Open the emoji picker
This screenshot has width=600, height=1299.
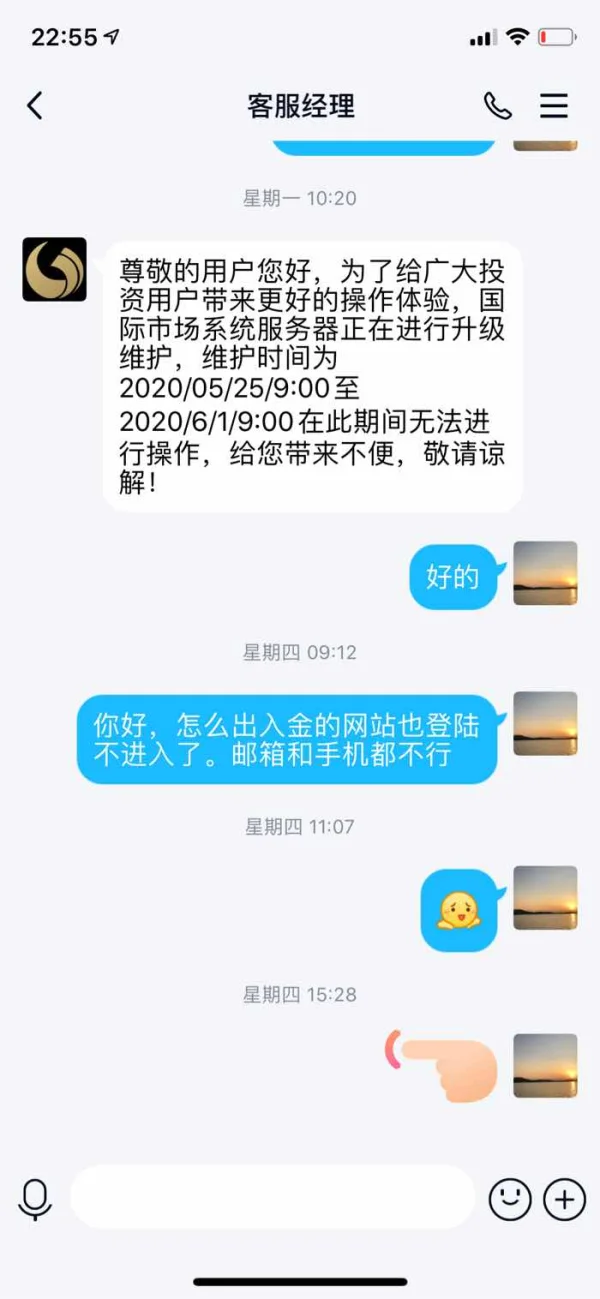click(x=510, y=1198)
